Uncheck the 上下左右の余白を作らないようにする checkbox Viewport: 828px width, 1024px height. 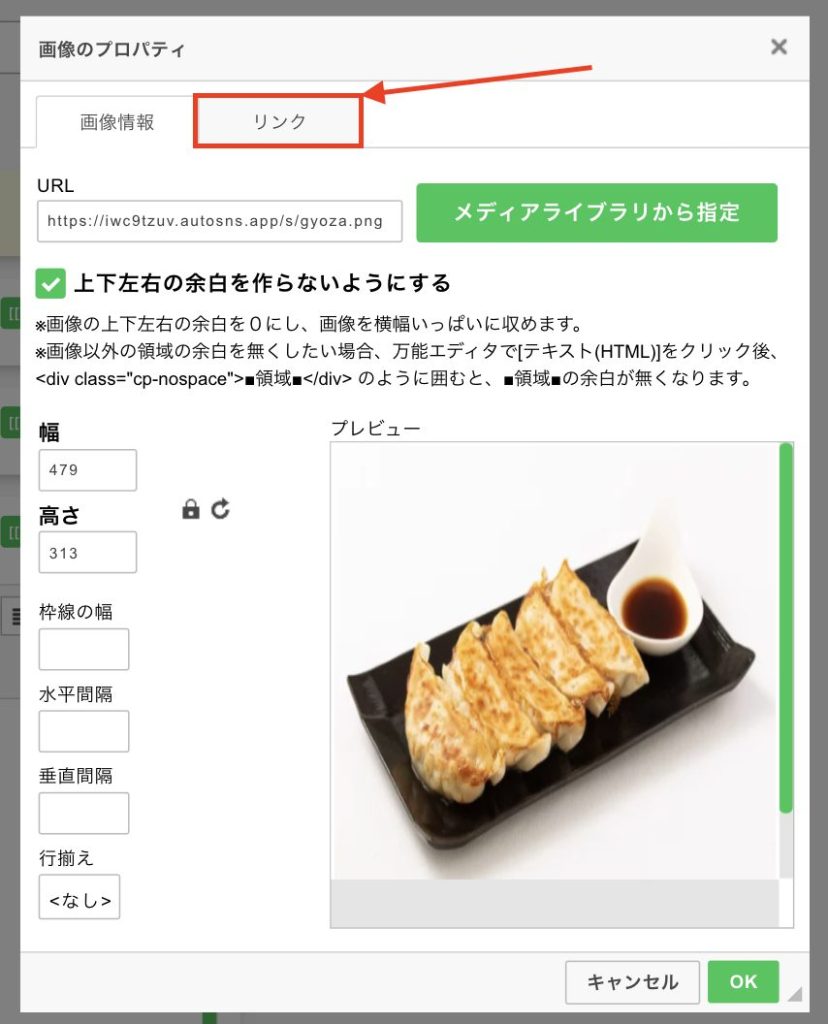[x=50, y=283]
